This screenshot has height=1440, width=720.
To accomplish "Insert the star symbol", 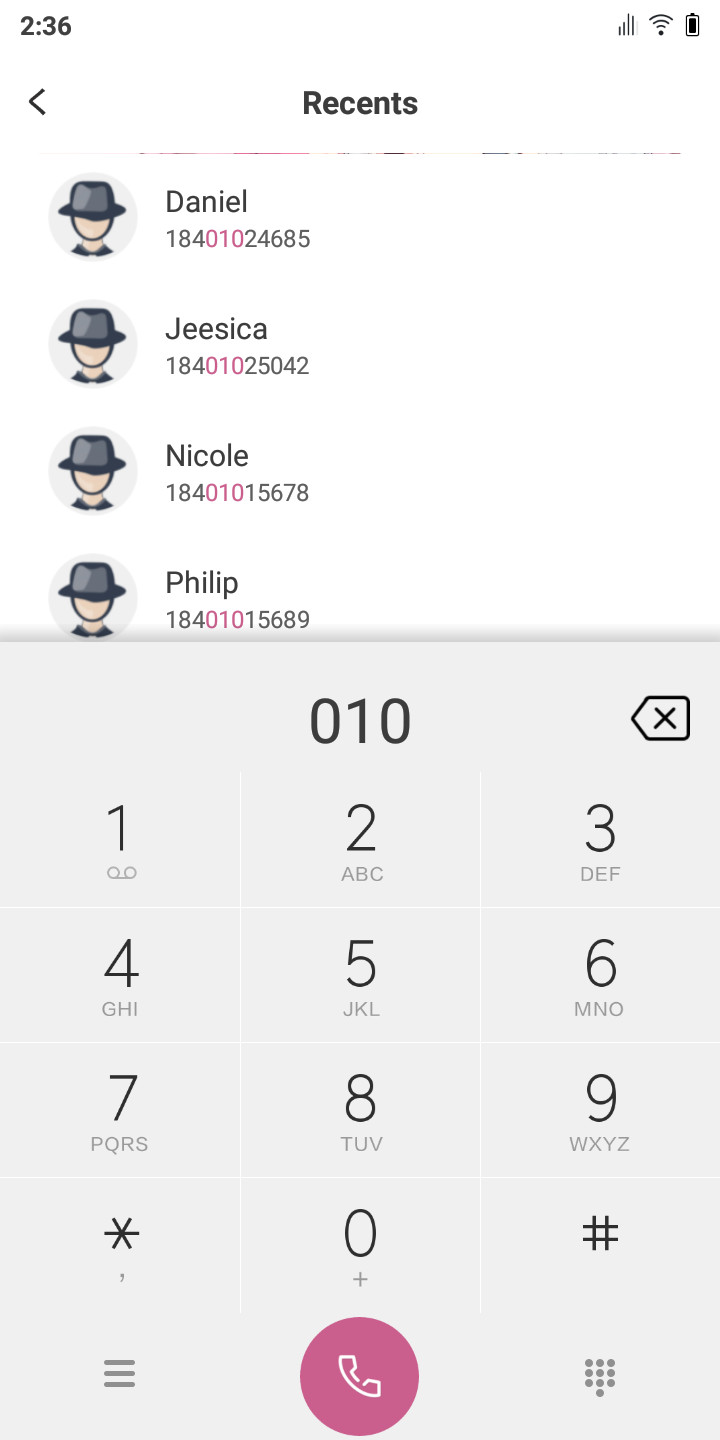I will pos(120,1243).
